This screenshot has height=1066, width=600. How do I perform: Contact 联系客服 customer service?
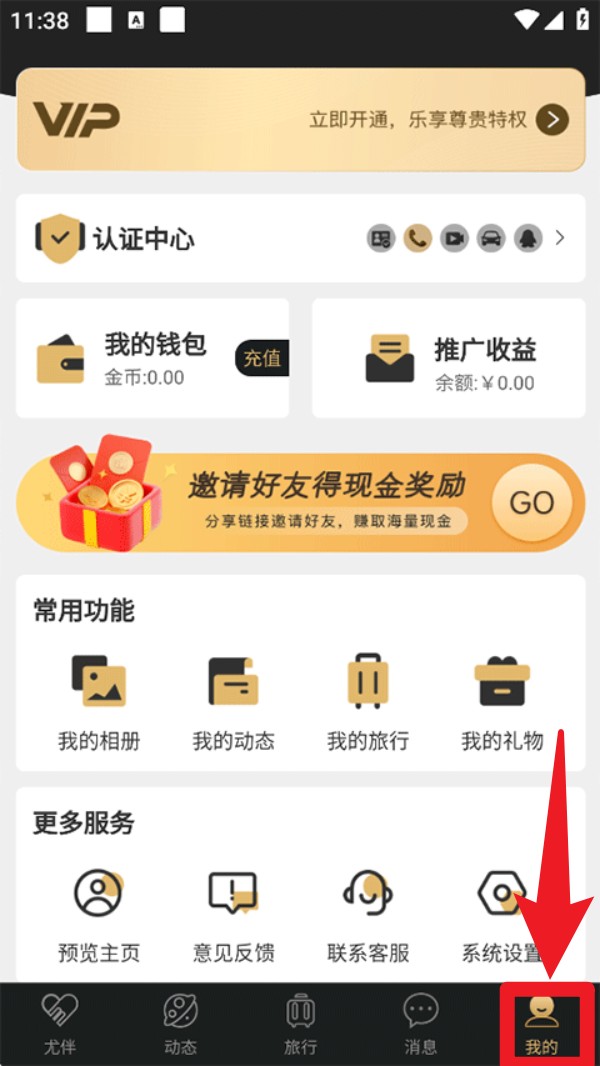pos(367,913)
